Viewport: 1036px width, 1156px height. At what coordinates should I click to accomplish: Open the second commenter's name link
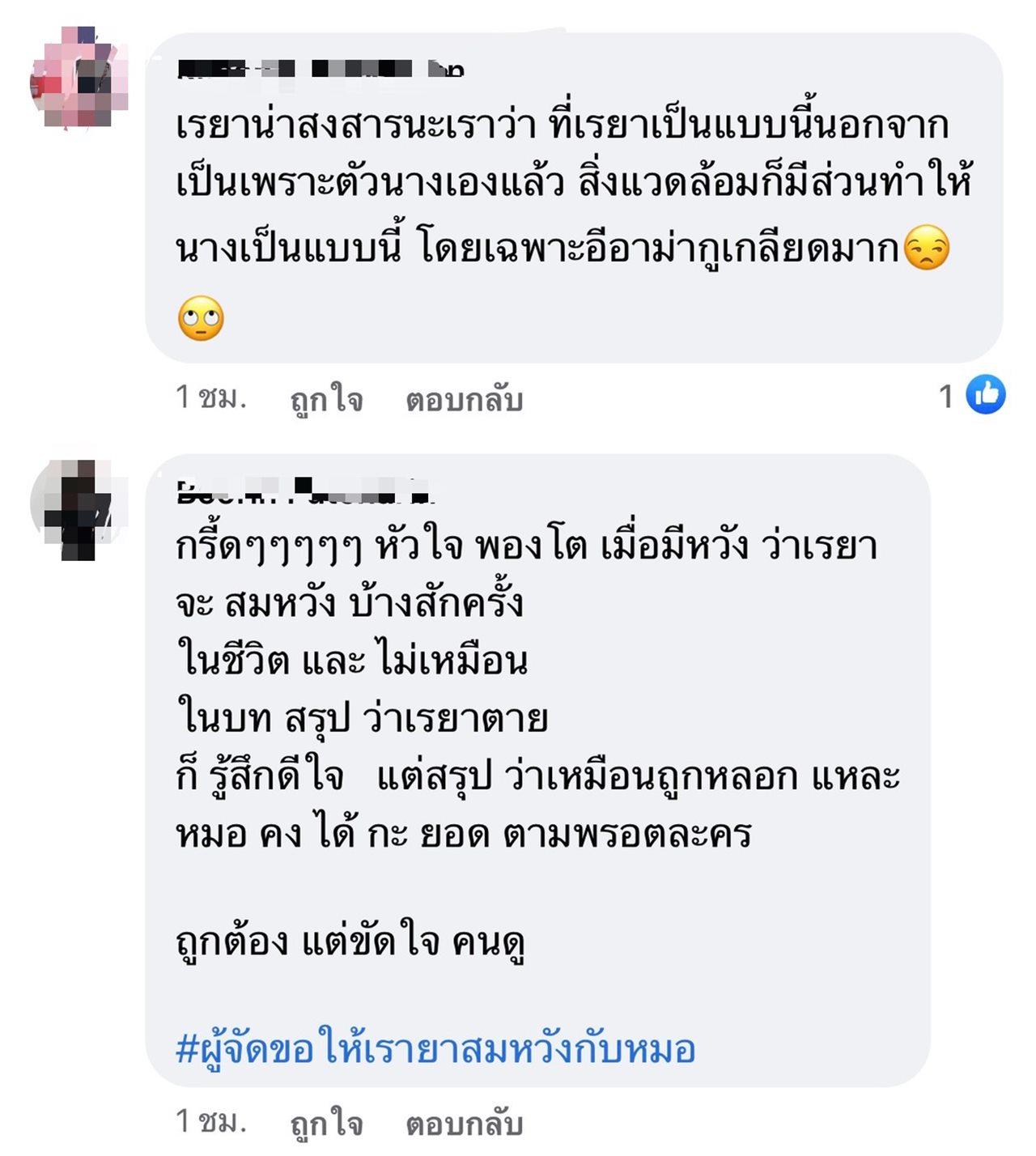tap(304, 491)
